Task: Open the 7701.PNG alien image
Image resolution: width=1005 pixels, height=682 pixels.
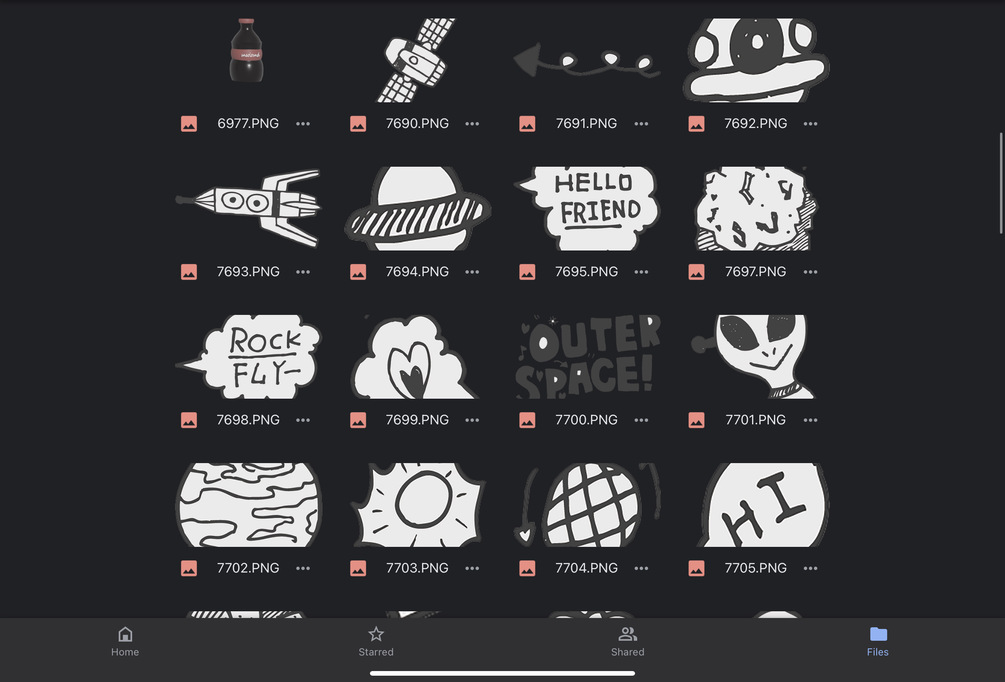Action: pyautogui.click(x=756, y=357)
